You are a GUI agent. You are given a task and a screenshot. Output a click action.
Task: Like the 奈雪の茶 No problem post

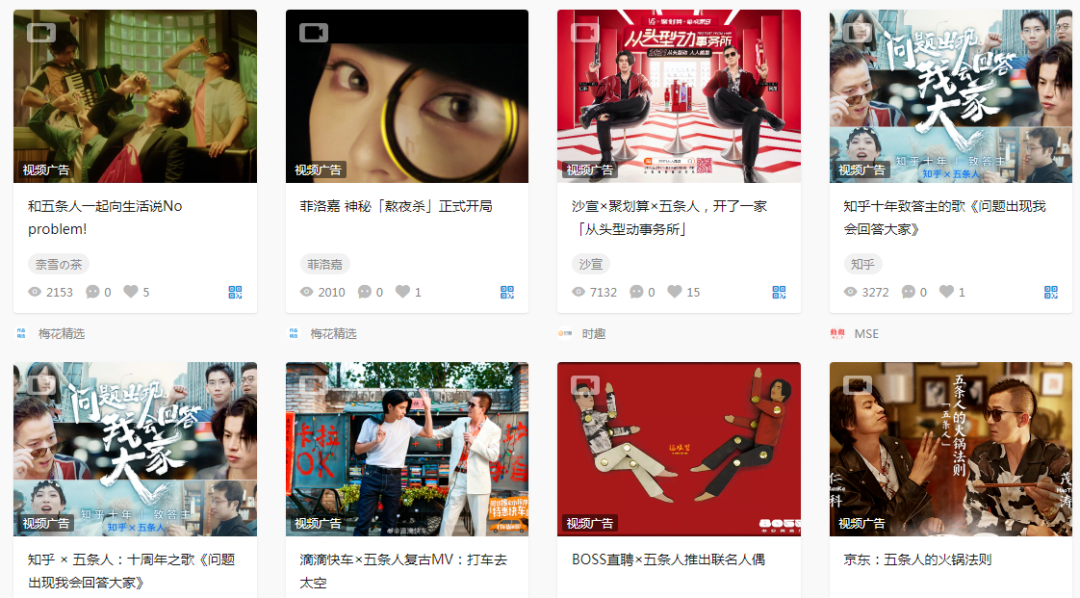[131, 292]
